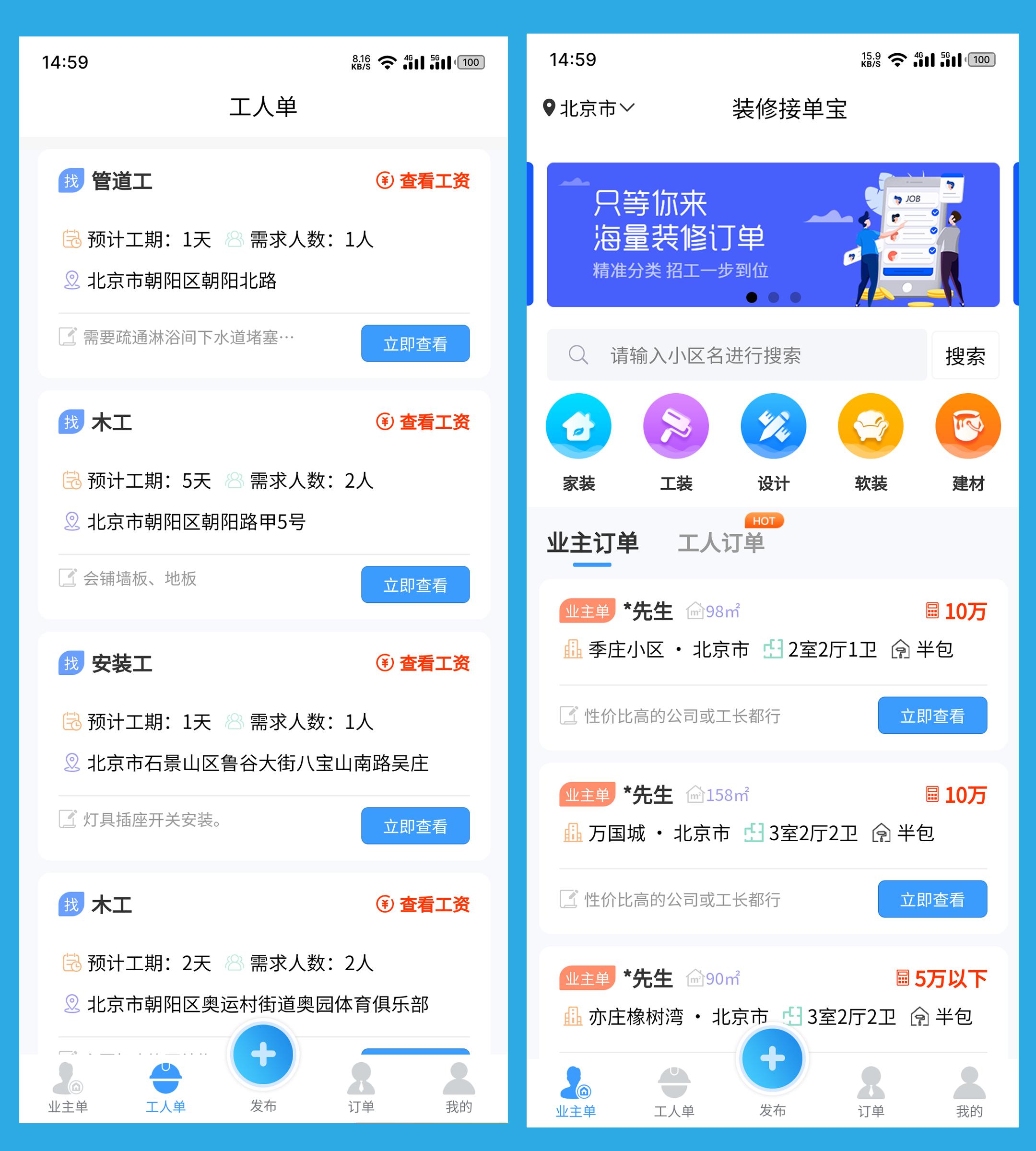Open the 建材 category
This screenshot has height=1151, width=1036.
[x=967, y=426]
